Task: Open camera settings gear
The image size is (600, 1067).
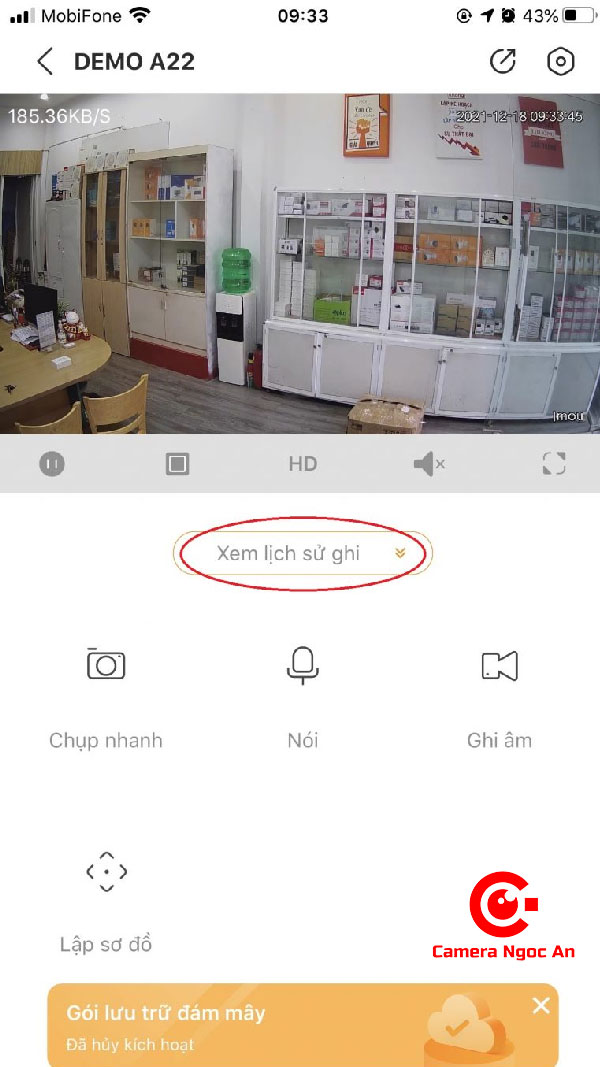Action: (561, 61)
